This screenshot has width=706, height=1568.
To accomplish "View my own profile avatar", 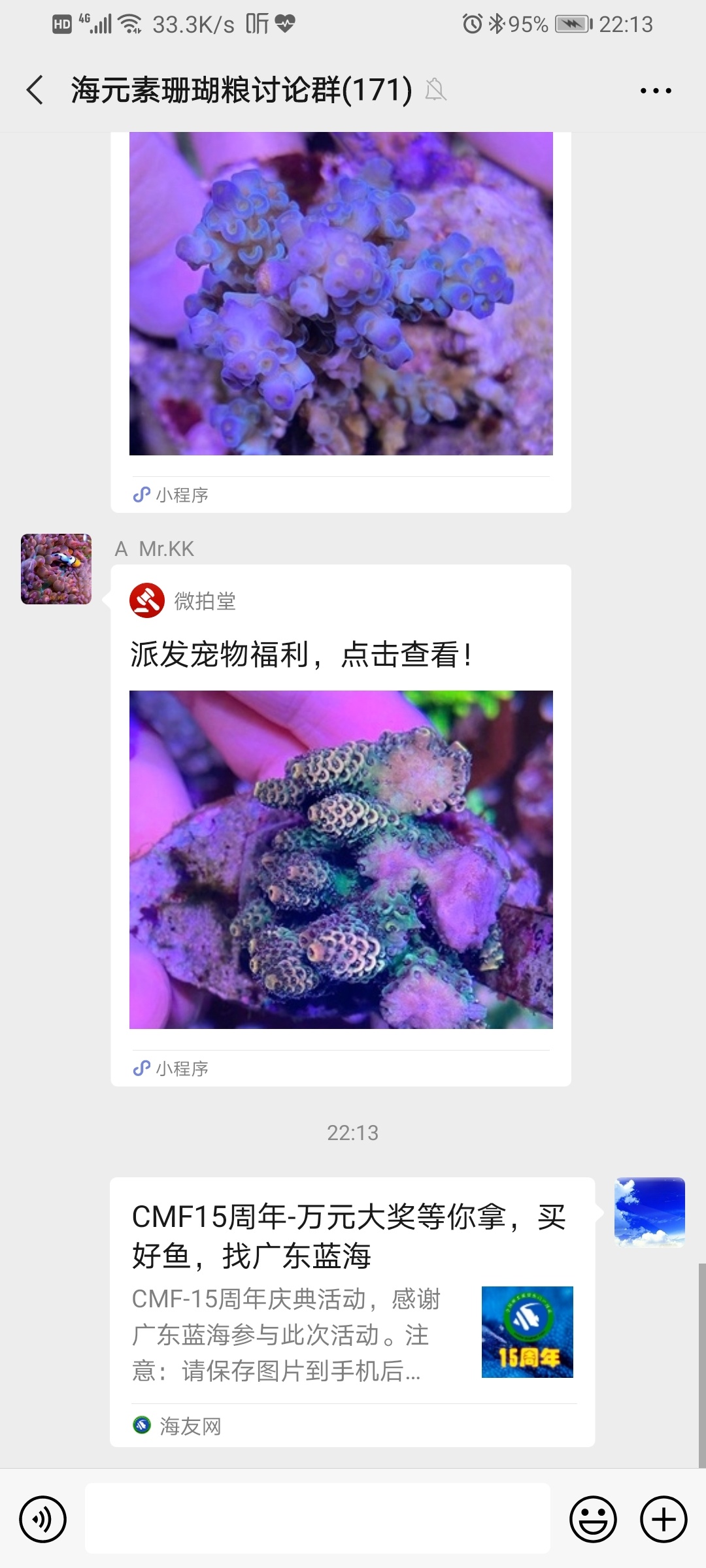I will (649, 1212).
